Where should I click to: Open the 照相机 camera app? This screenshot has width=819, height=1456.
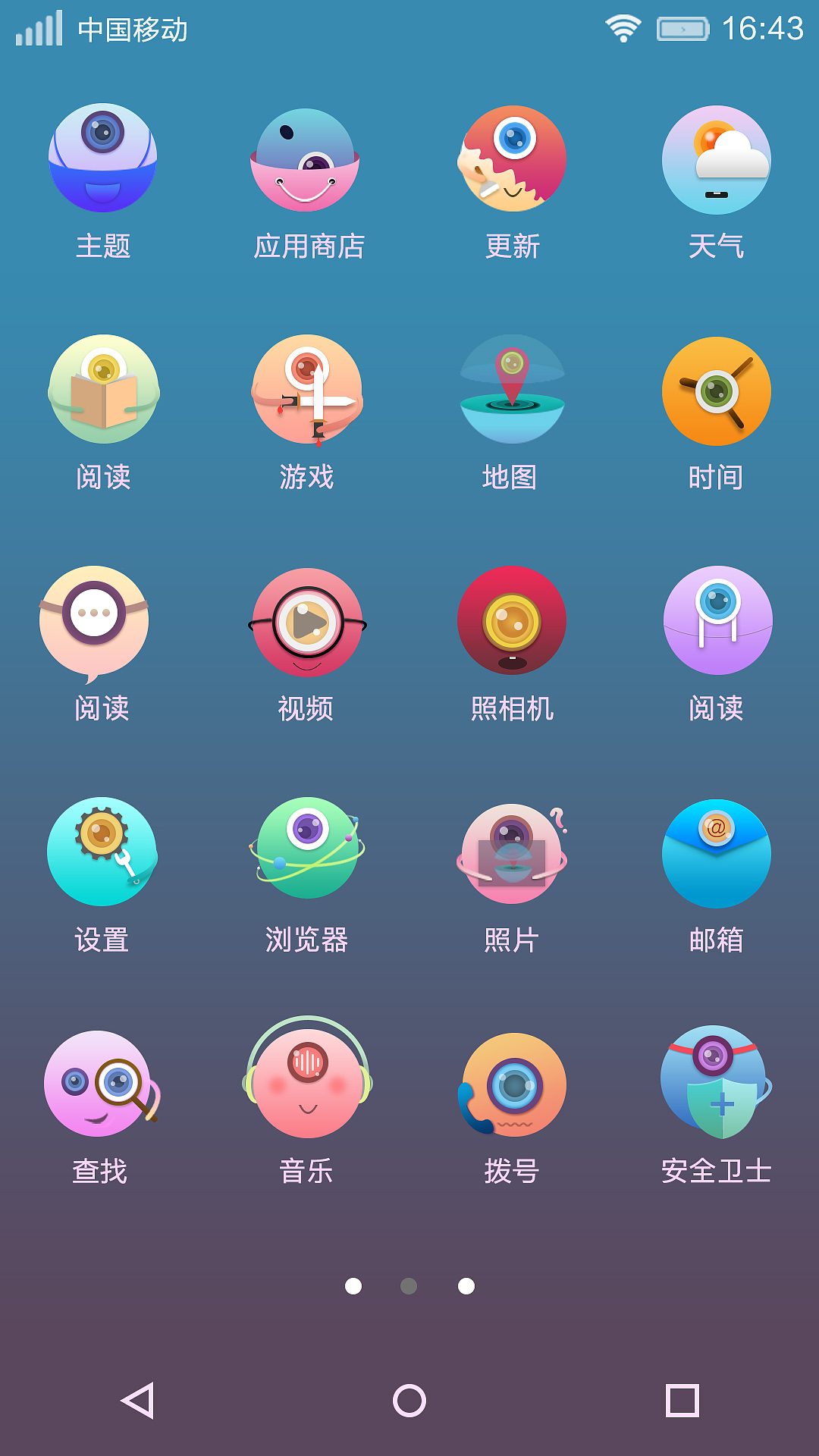(x=512, y=623)
